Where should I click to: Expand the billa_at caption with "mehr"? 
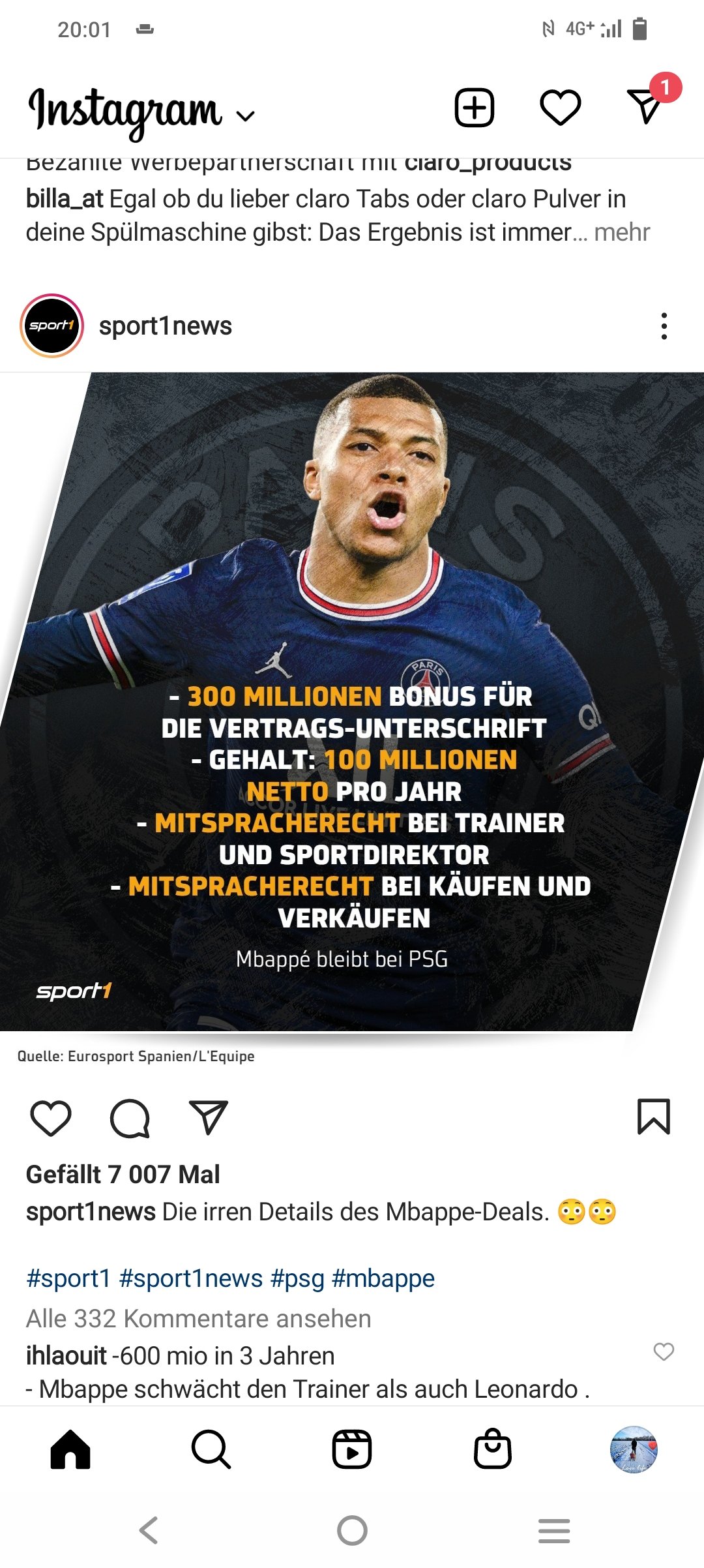[622, 232]
